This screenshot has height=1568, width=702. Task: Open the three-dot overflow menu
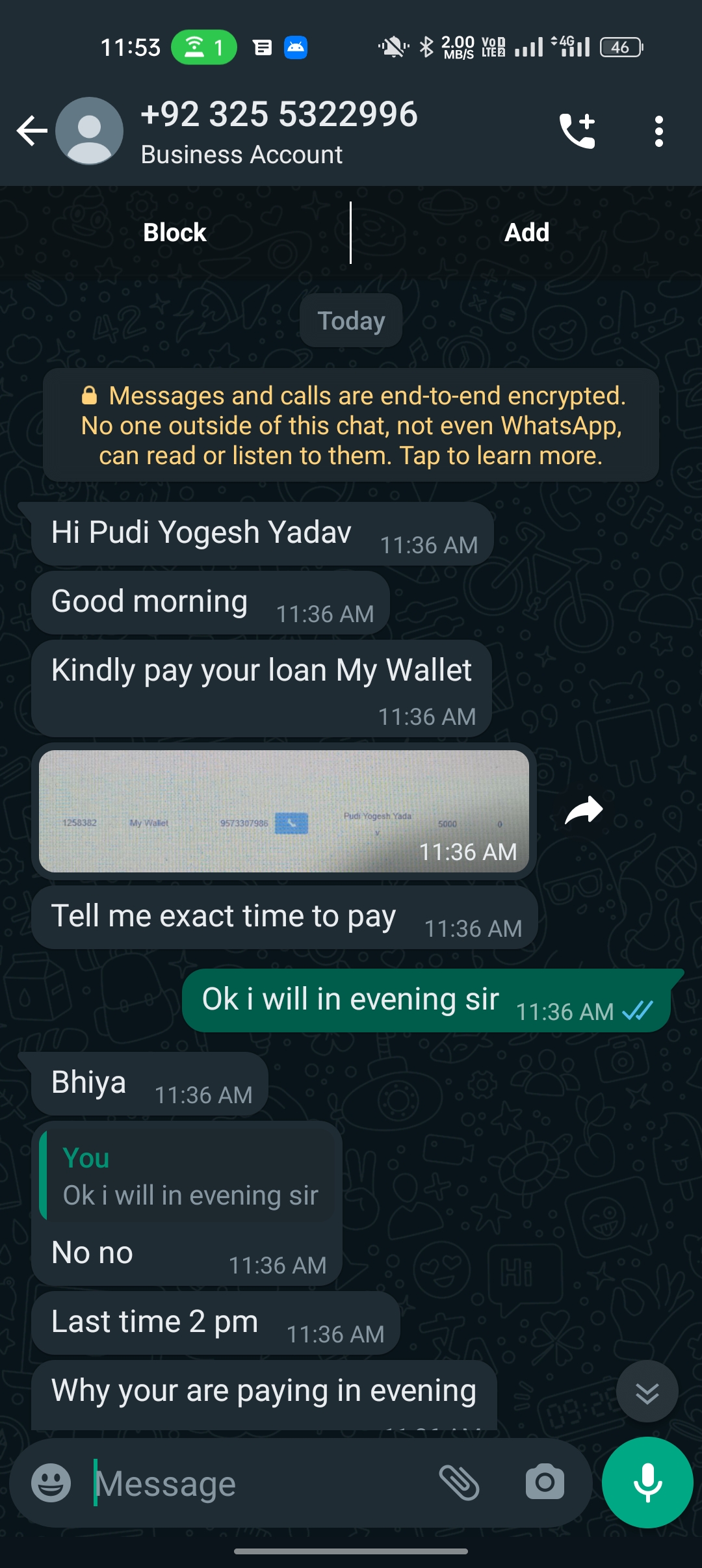[658, 131]
